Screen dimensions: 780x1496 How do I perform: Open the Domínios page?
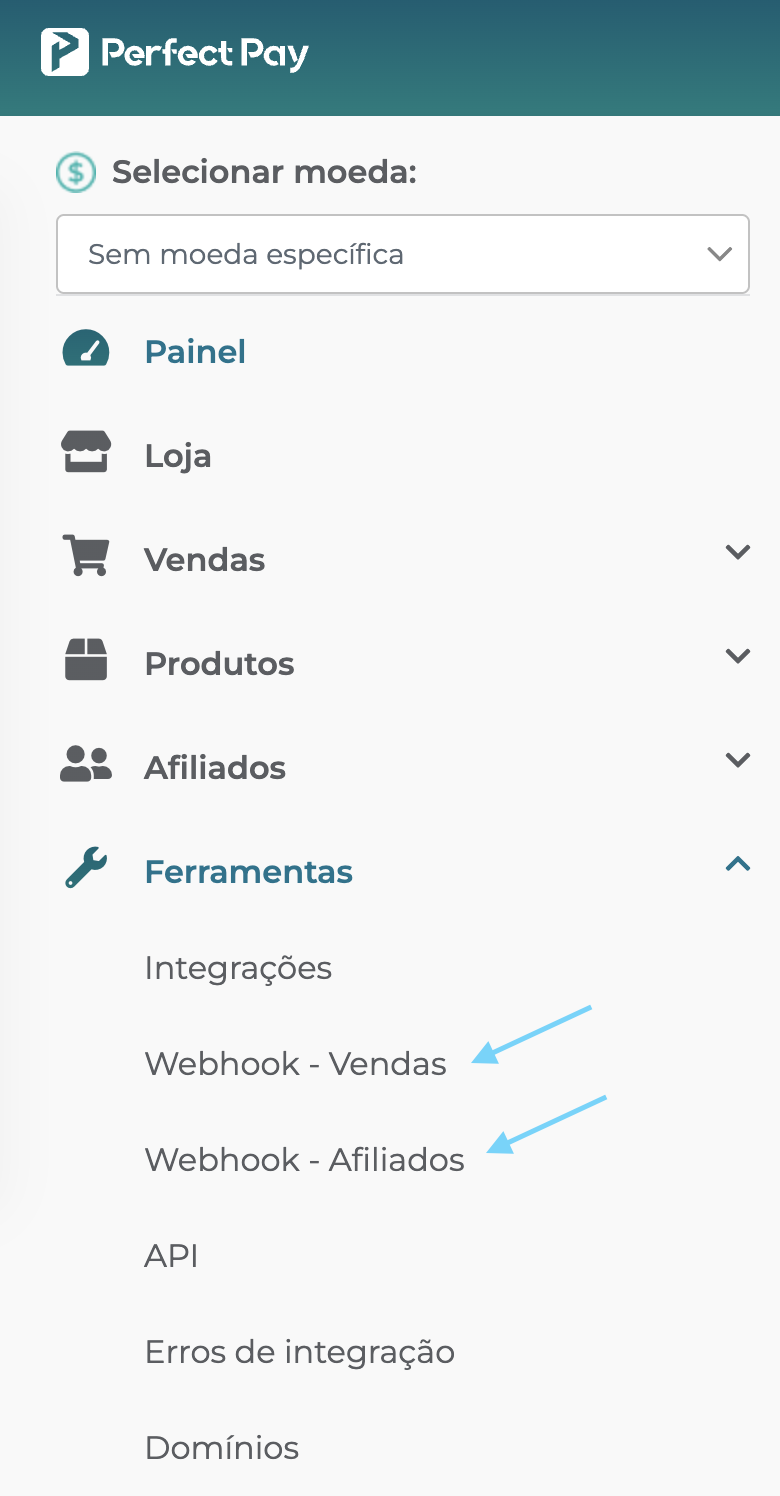coord(221,1448)
